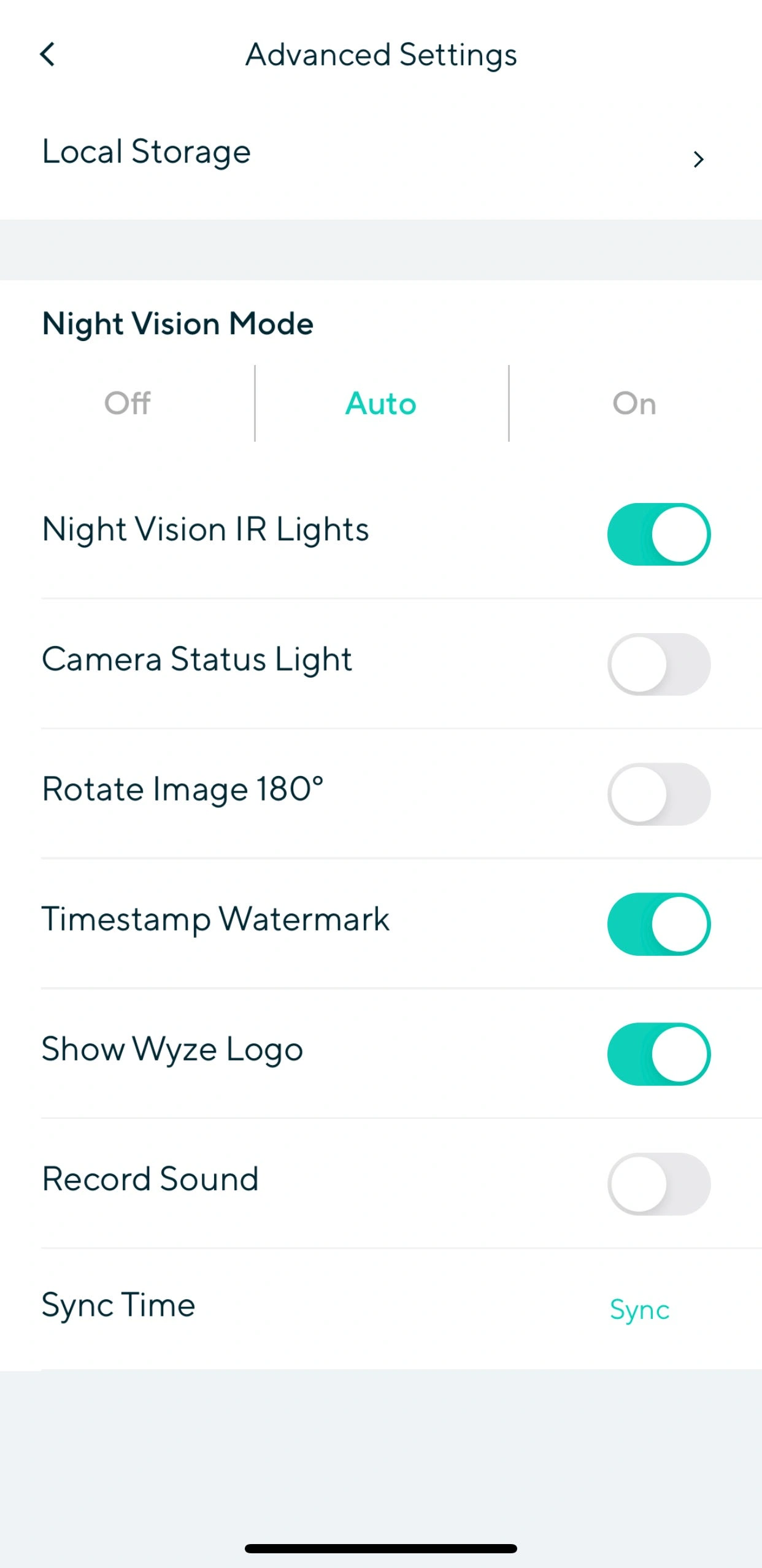Viewport: 762px width, 1568px height.
Task: Open Local Storage via its chevron
Action: point(699,159)
